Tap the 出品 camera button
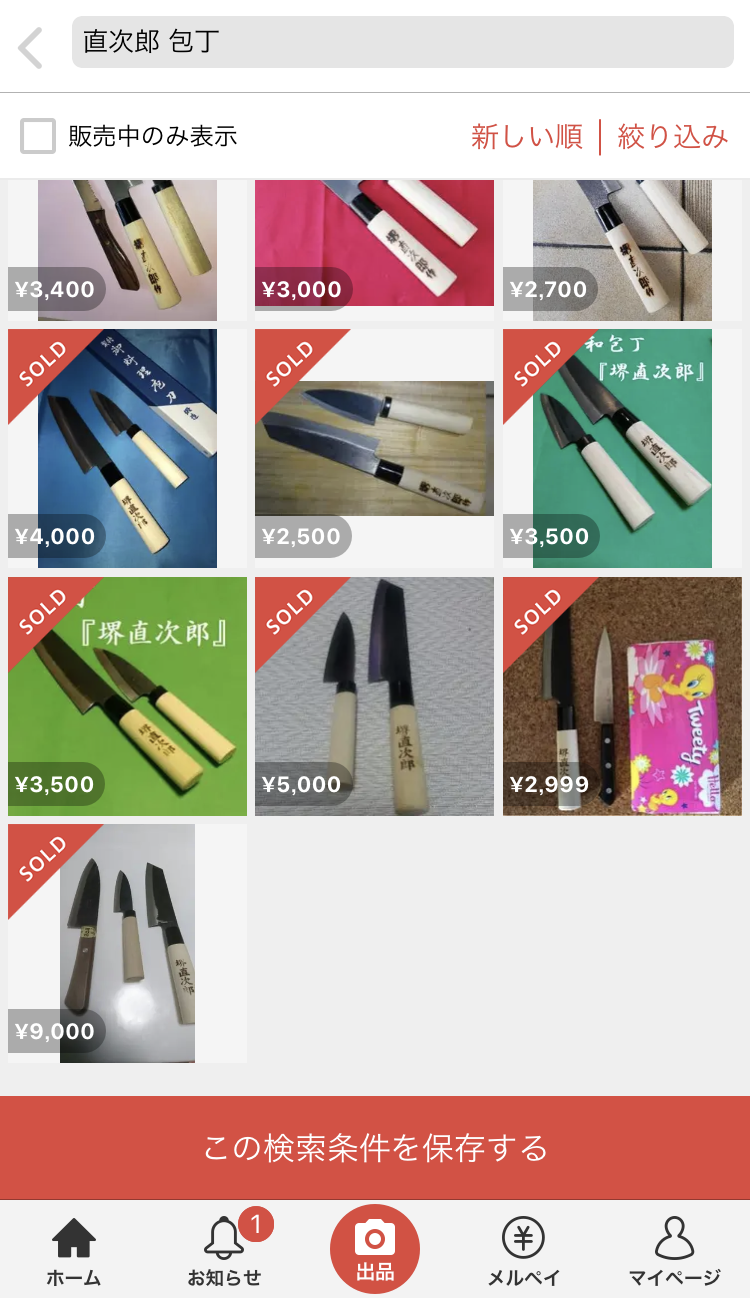This screenshot has width=750, height=1298. click(x=375, y=1249)
